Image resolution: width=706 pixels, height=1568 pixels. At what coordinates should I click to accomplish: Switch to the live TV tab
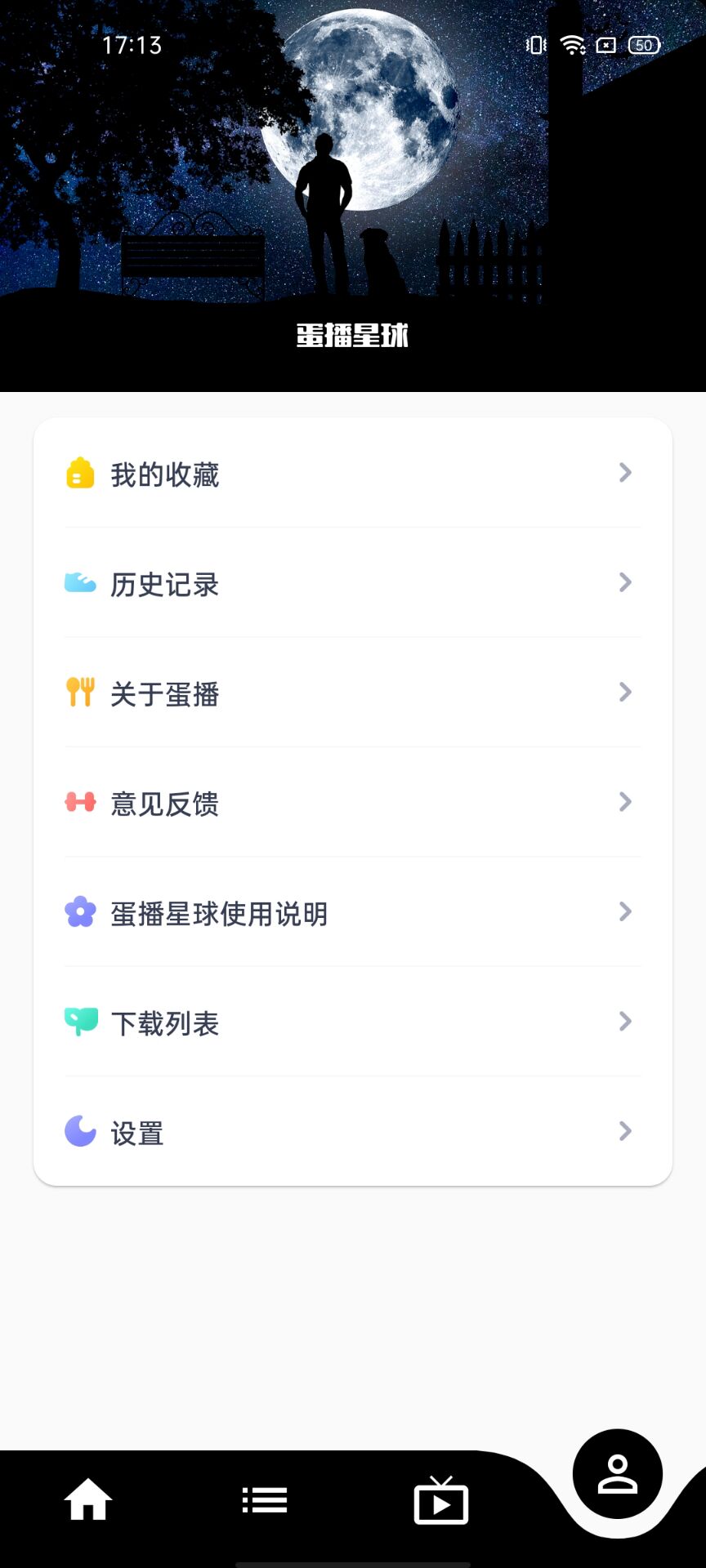(441, 1500)
